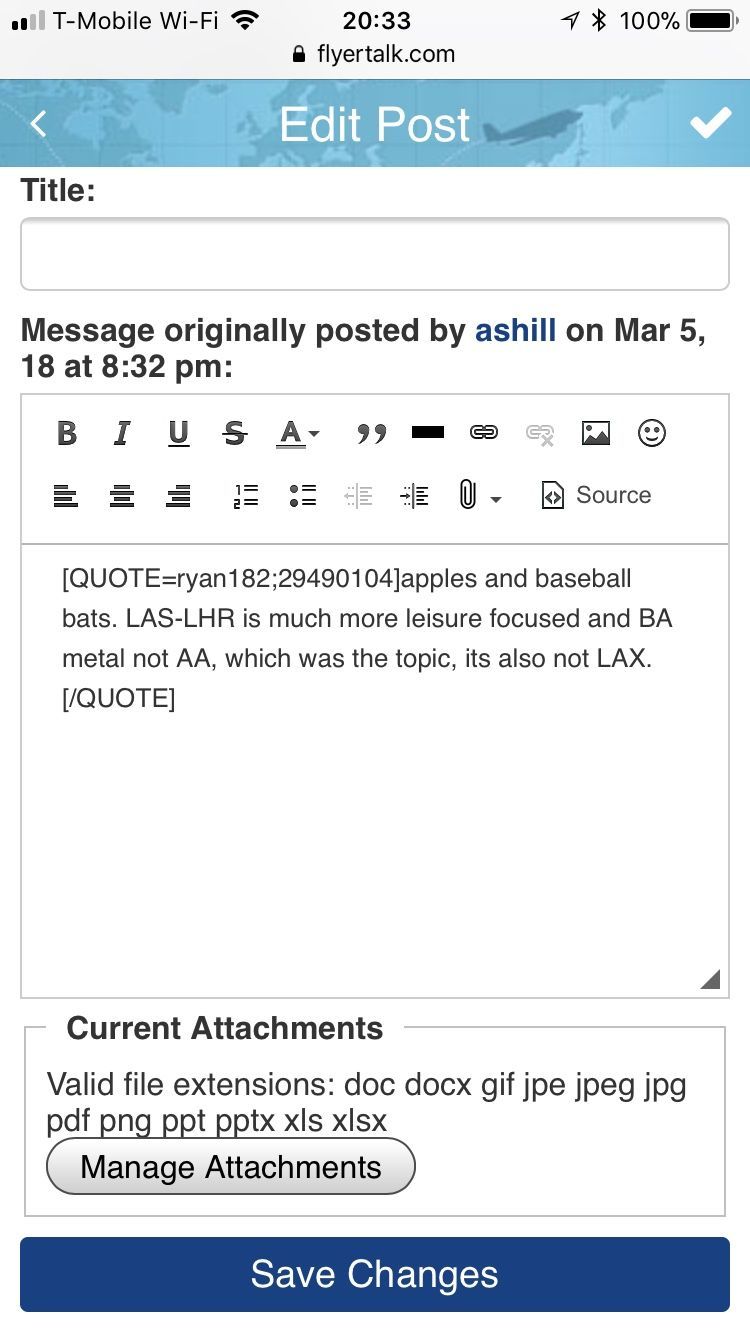This screenshot has width=750, height=1334.
Task: Open the smiley emoticon picker
Action: click(651, 433)
